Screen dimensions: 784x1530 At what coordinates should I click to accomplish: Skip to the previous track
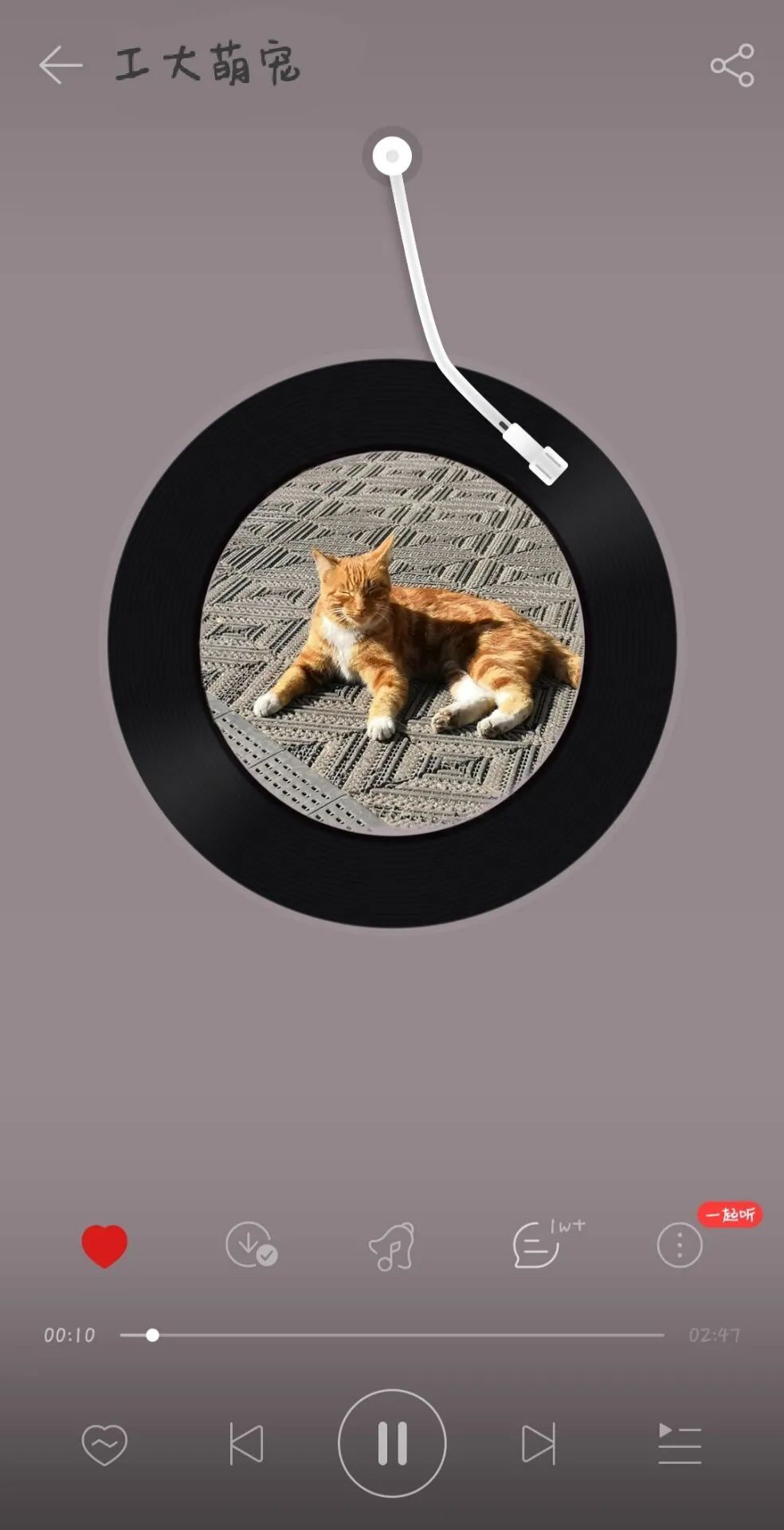246,1444
